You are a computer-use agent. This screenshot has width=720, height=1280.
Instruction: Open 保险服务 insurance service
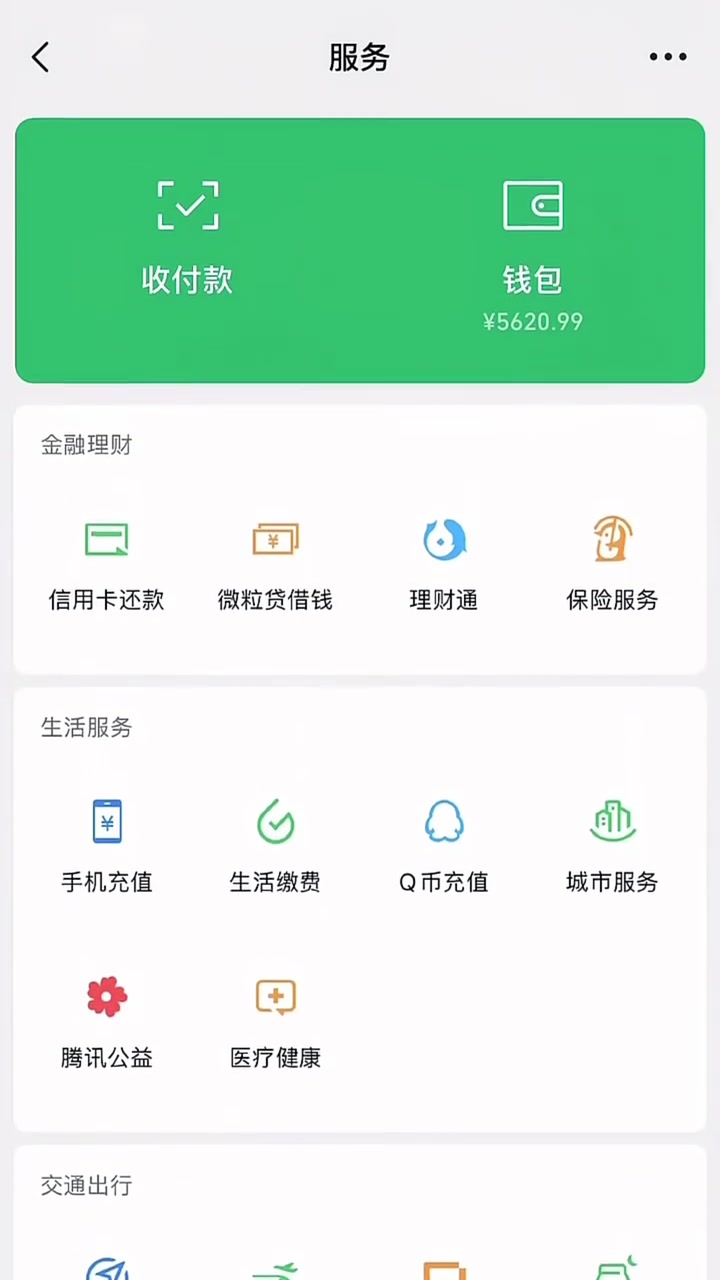click(612, 565)
